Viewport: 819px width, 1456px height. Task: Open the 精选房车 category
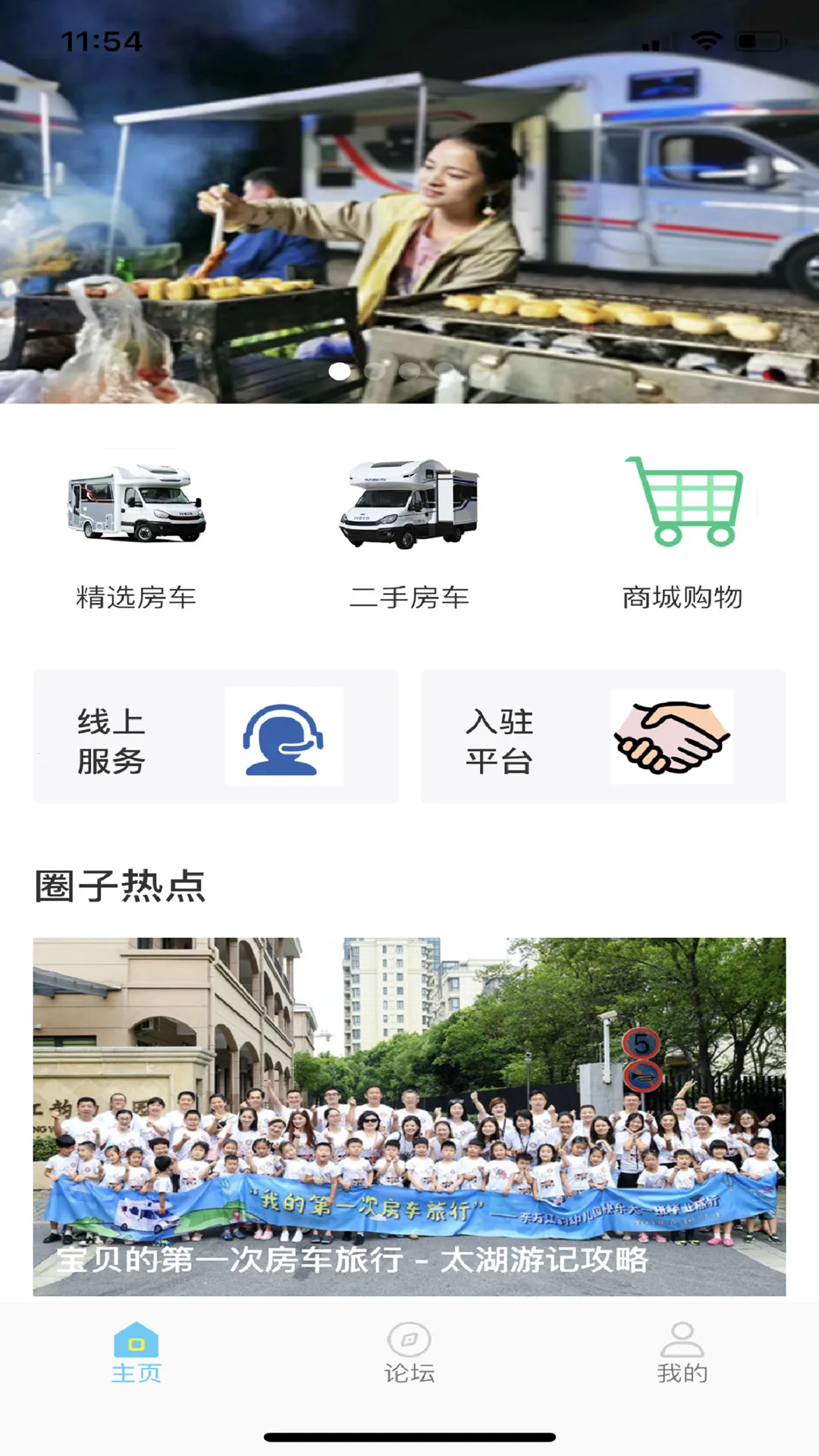(136, 531)
